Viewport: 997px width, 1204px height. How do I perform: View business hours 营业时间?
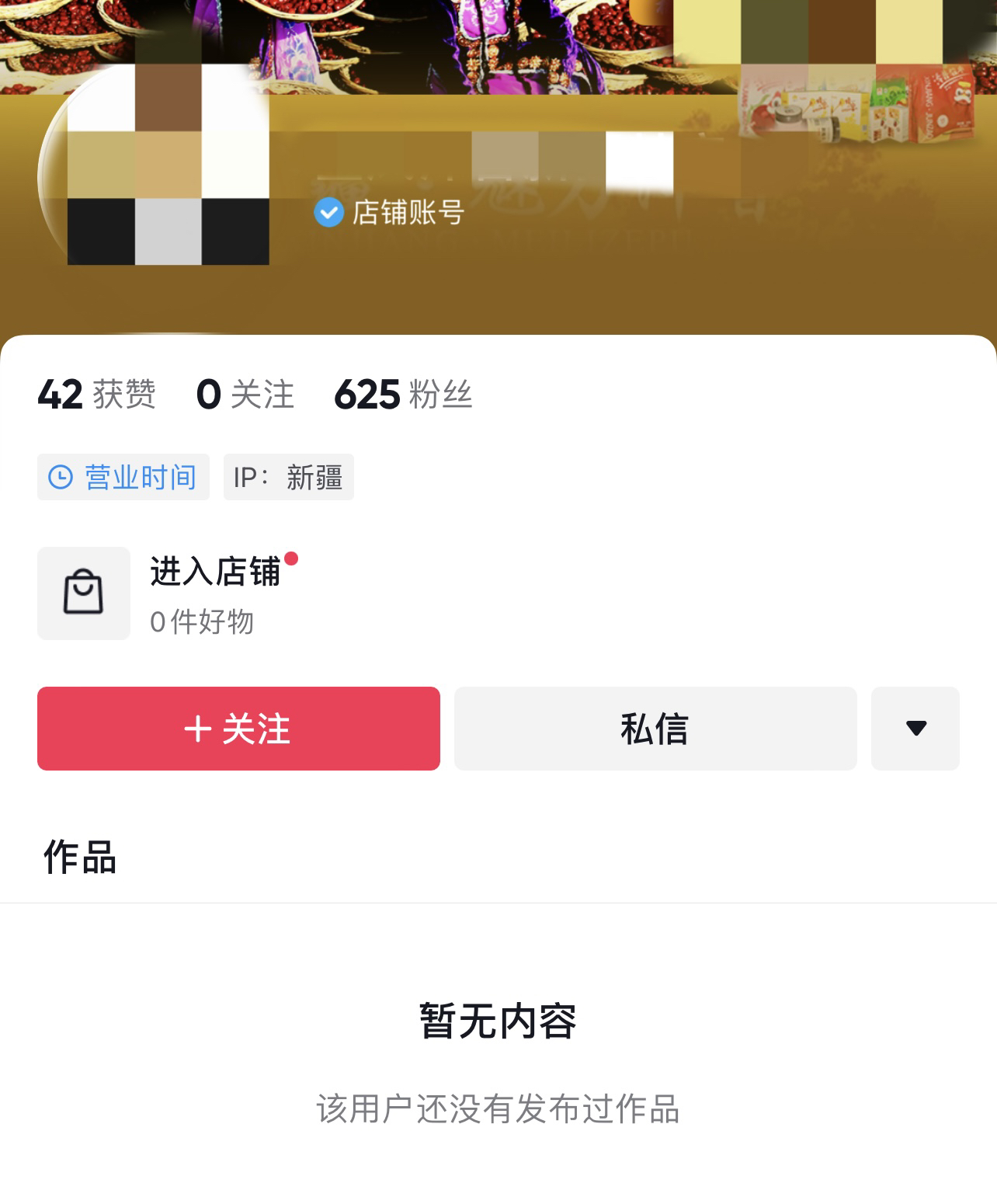pyautogui.click(x=123, y=477)
